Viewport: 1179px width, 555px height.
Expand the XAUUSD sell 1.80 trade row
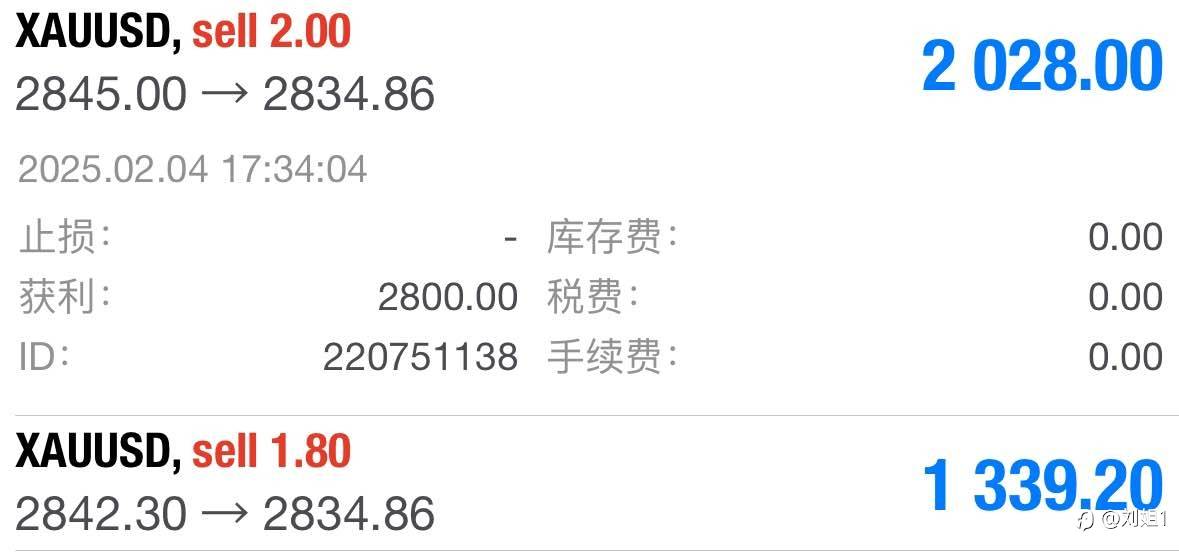[590, 485]
